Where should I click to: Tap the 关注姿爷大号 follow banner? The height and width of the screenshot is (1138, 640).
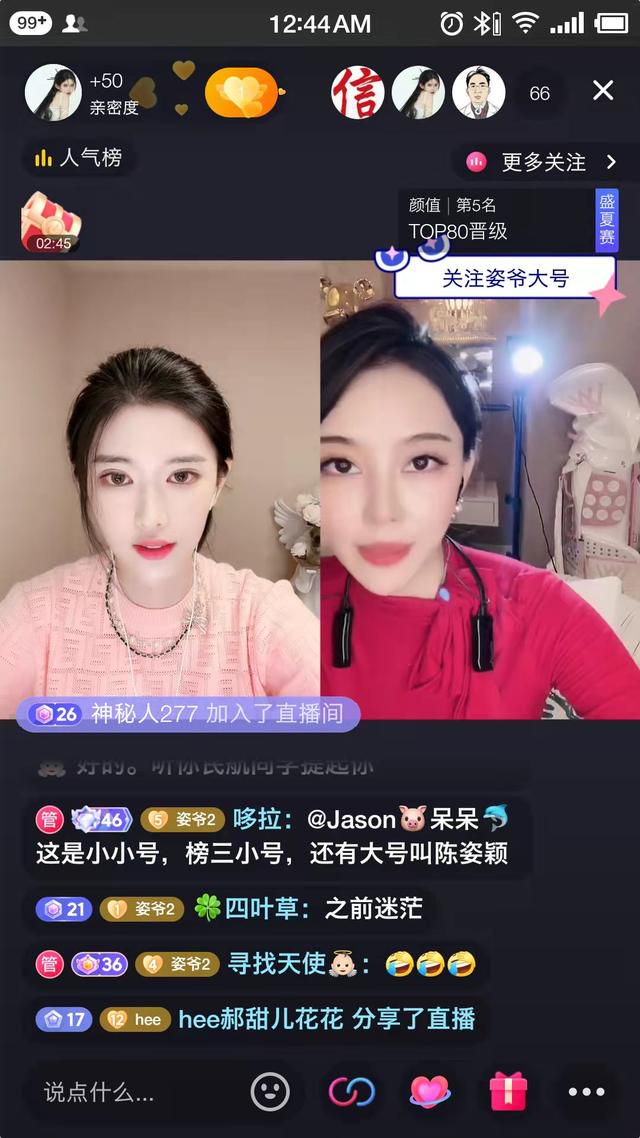[504, 279]
